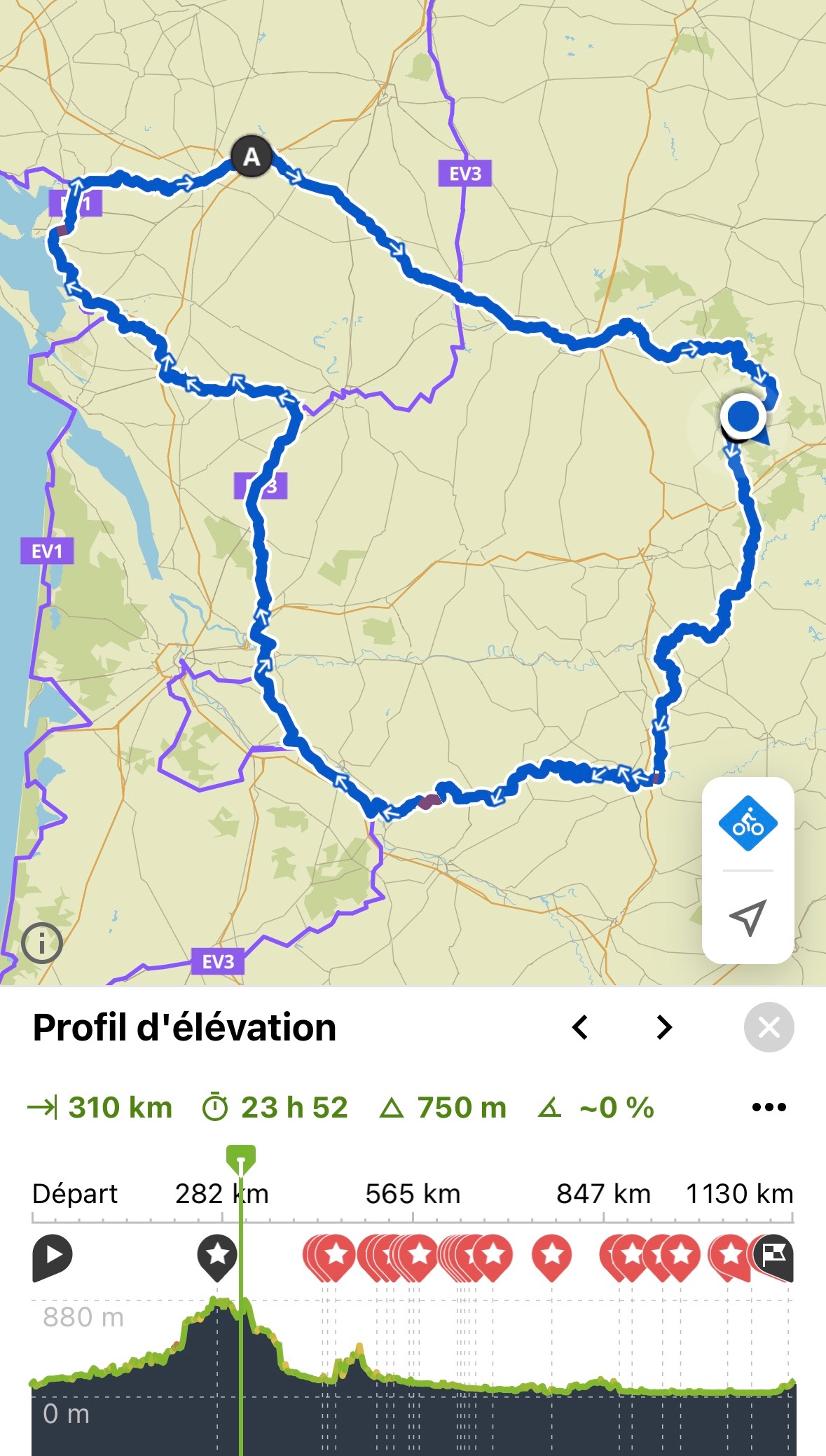Screen dimensions: 826x1456
Task: Open the map info icon
Action: tap(42, 943)
